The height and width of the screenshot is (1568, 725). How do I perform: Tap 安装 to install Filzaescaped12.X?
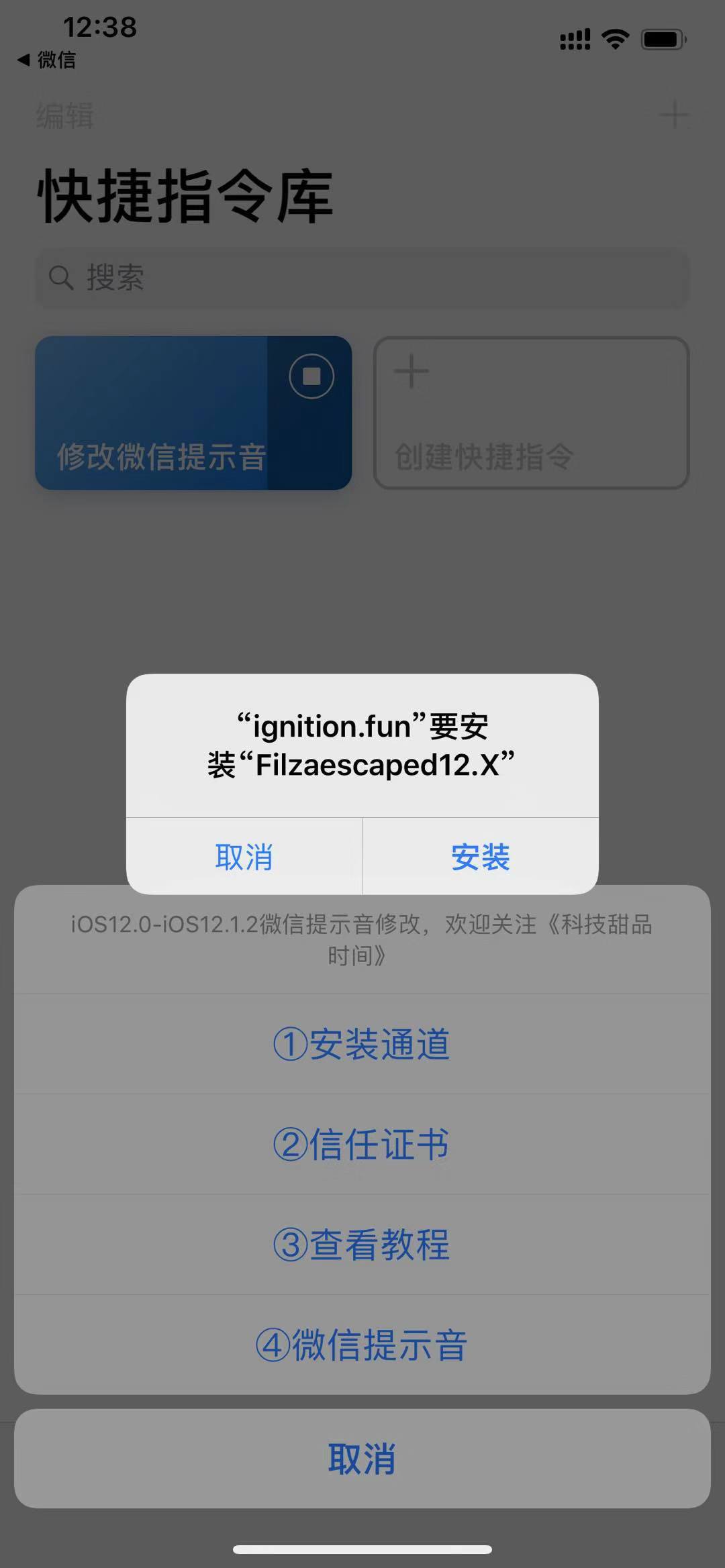[481, 856]
